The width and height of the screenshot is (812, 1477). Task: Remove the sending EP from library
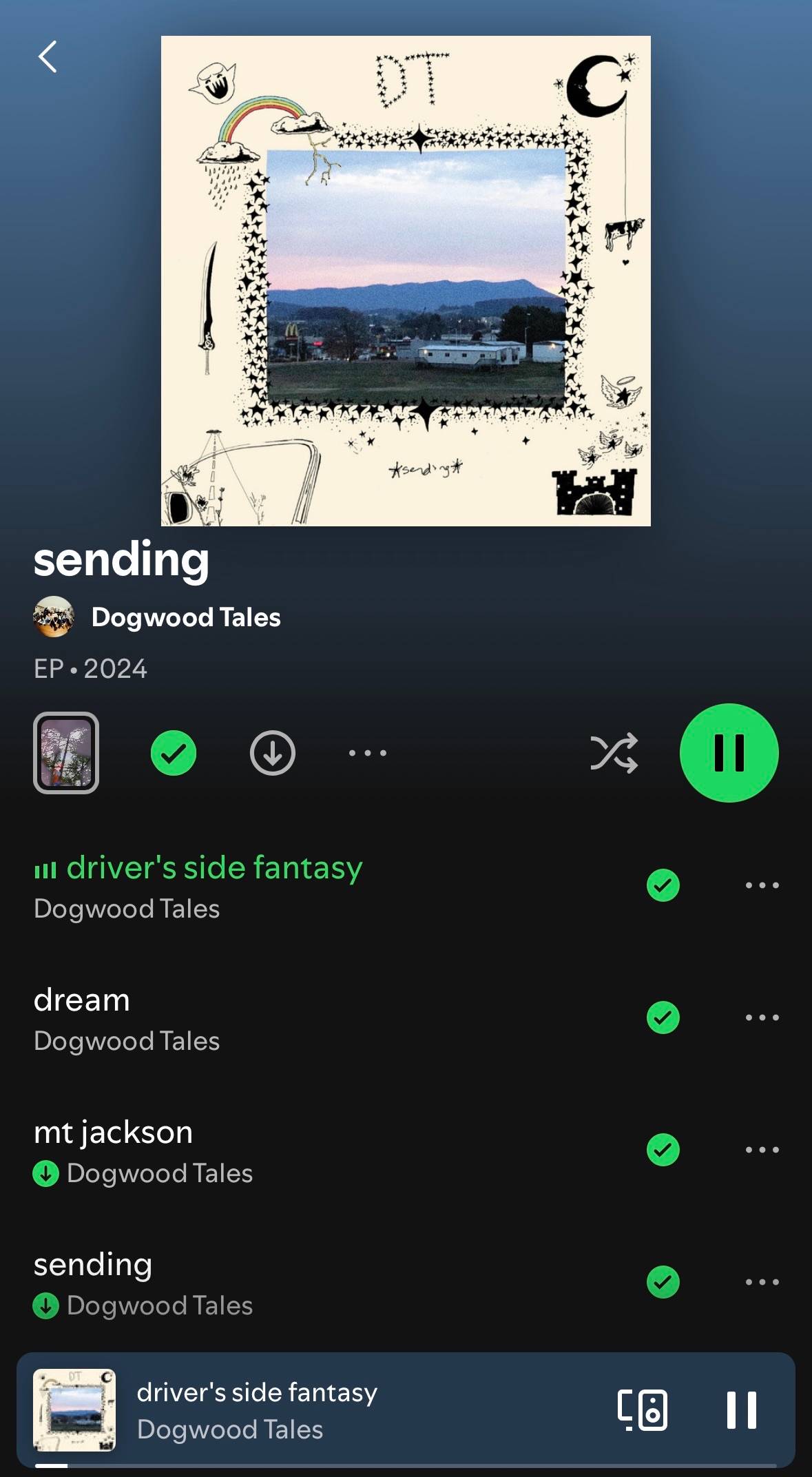(x=174, y=753)
